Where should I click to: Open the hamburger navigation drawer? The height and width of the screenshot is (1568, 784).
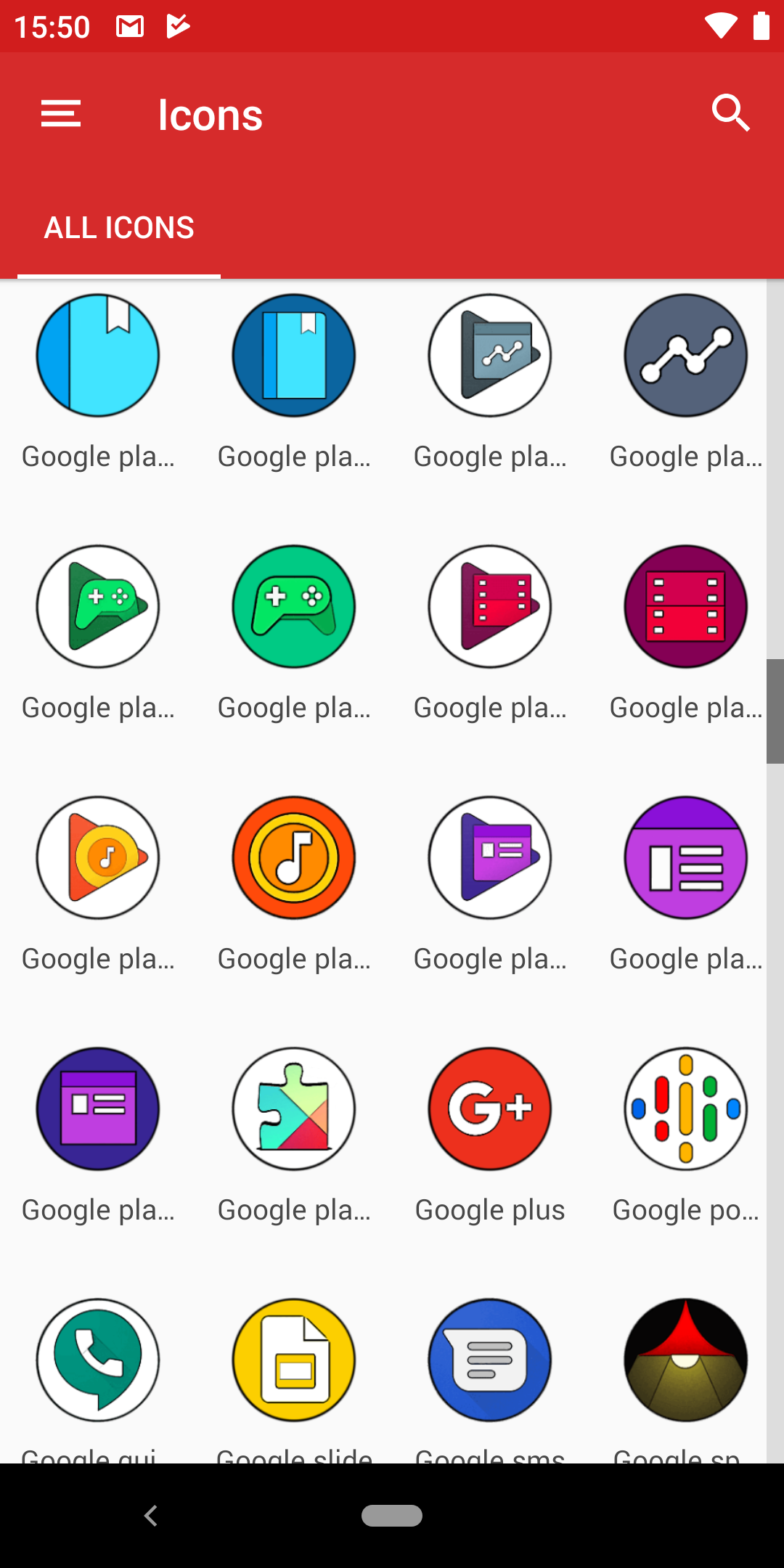coord(61,114)
